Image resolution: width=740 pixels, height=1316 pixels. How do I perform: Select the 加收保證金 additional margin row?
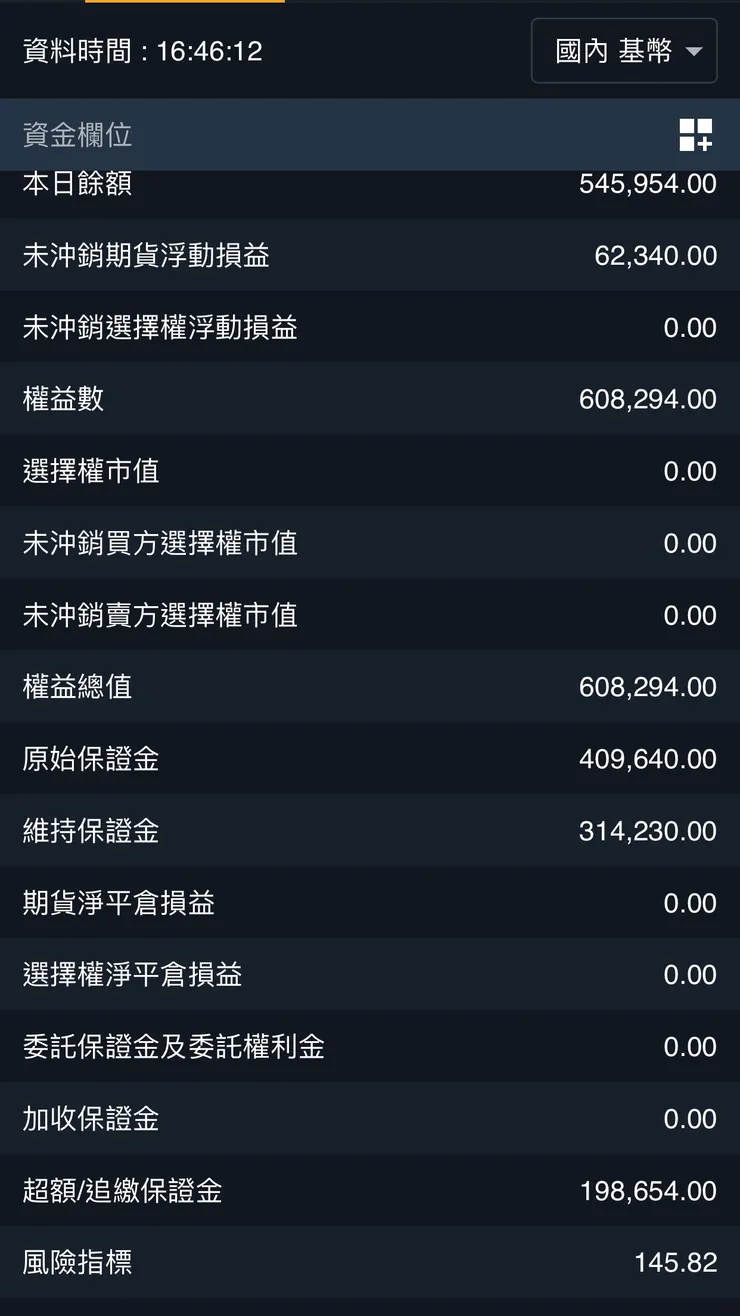tap(370, 1119)
